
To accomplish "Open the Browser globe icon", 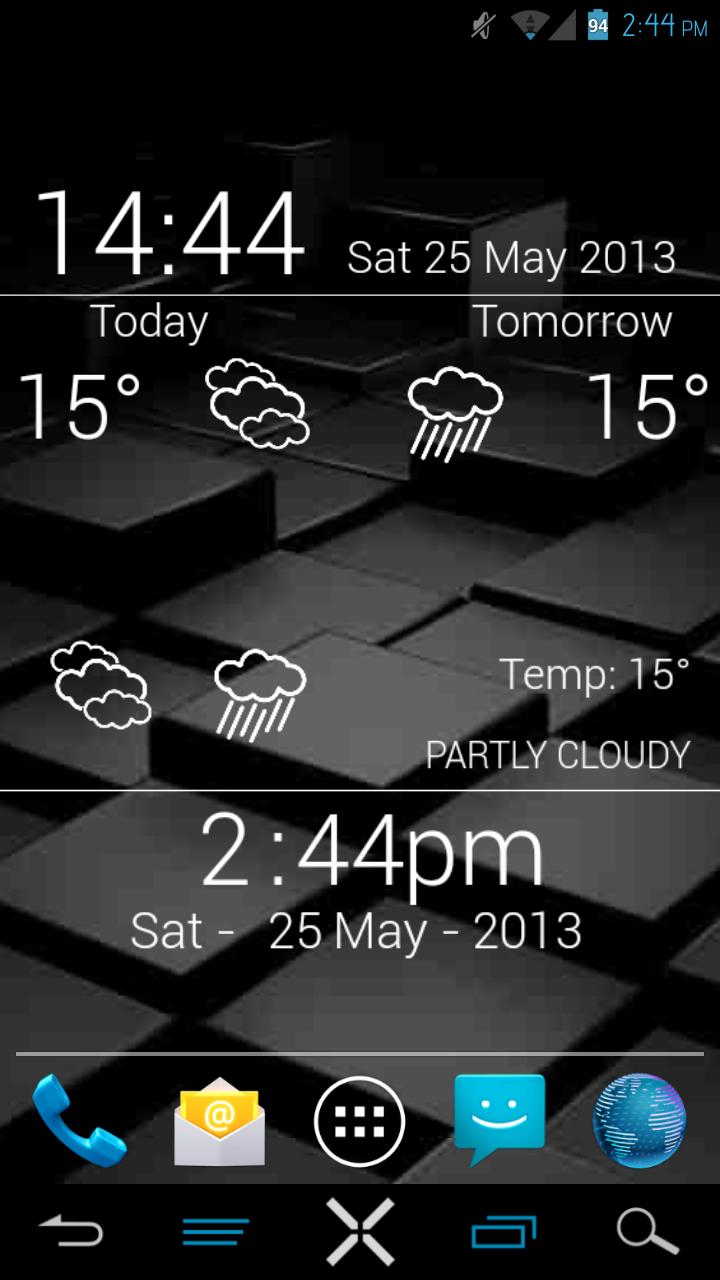I will (641, 1118).
